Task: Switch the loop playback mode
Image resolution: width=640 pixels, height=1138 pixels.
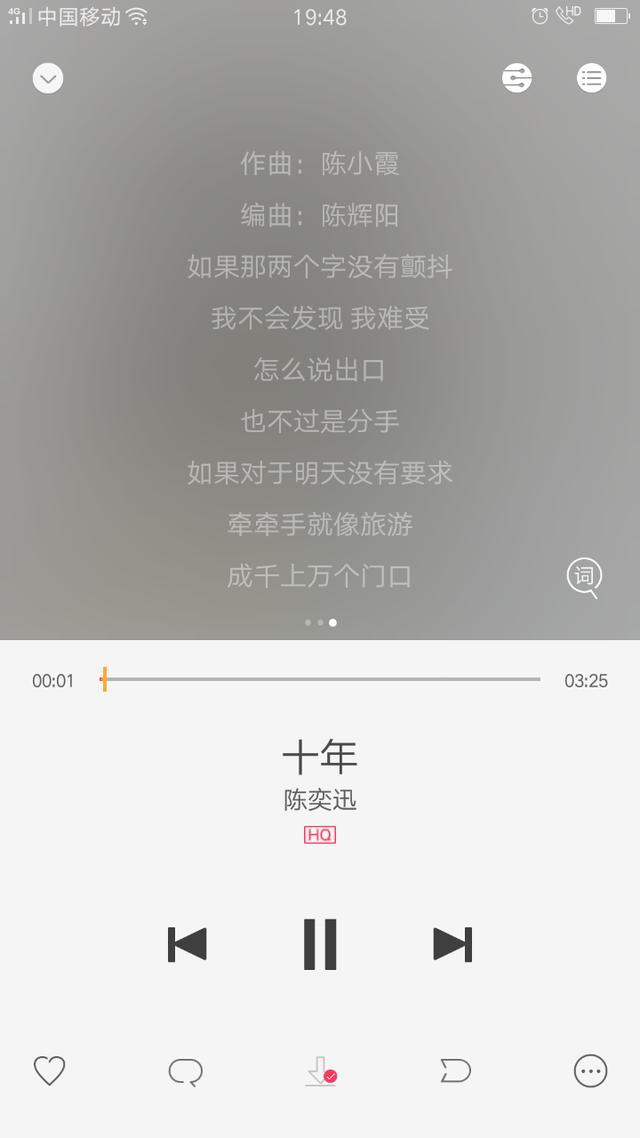Action: (x=186, y=1071)
